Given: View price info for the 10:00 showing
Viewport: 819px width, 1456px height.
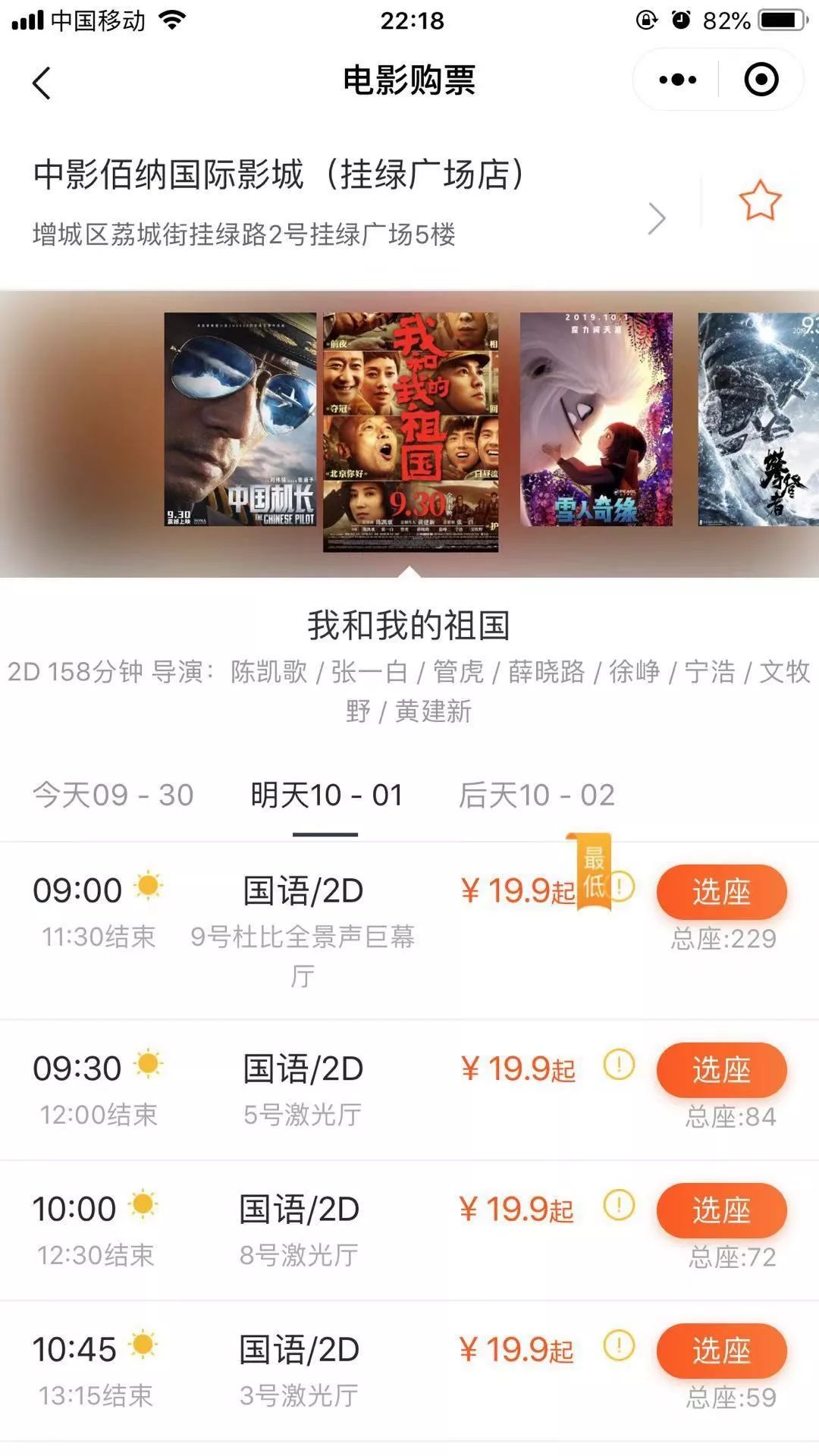Looking at the screenshot, I should (x=619, y=1205).
